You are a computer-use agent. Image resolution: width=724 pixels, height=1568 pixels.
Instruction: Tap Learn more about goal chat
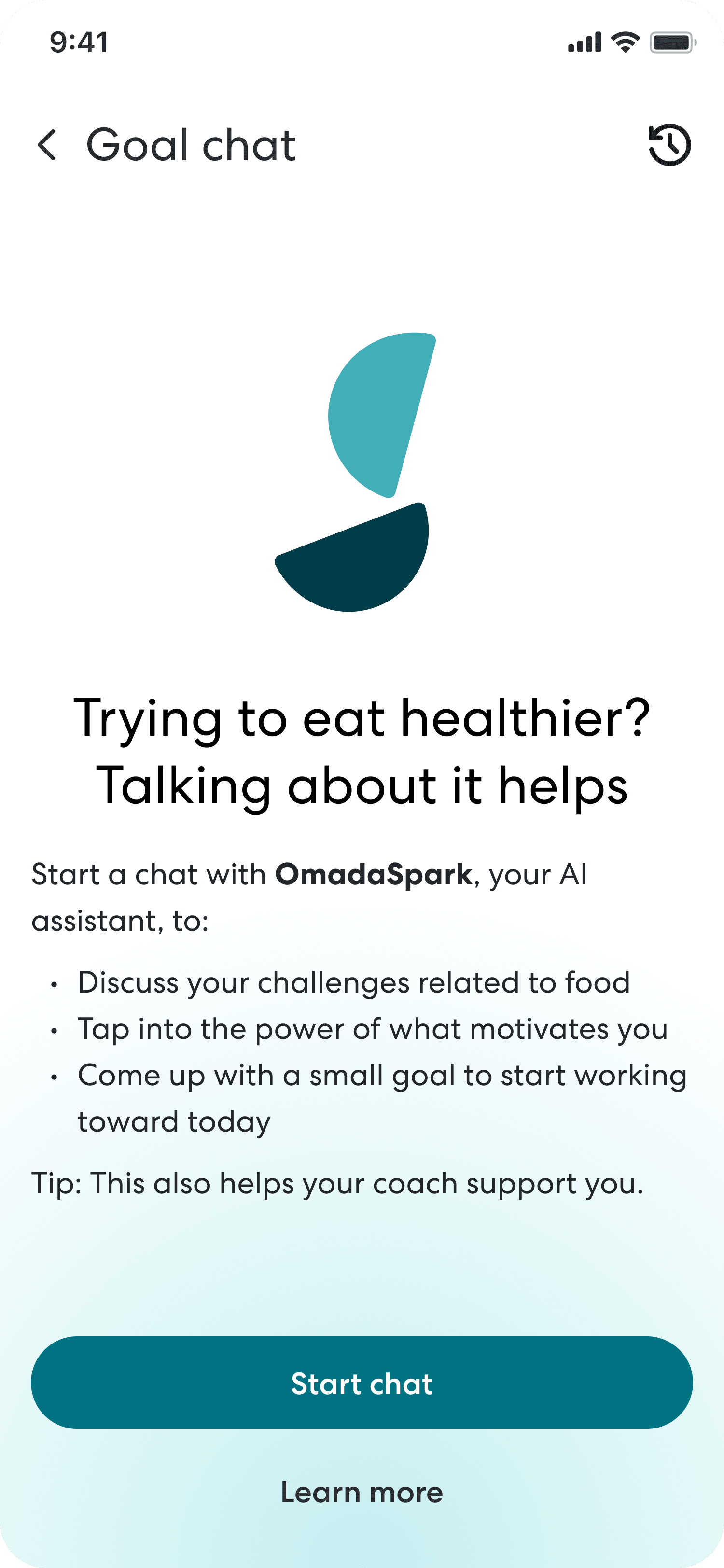362,1493
